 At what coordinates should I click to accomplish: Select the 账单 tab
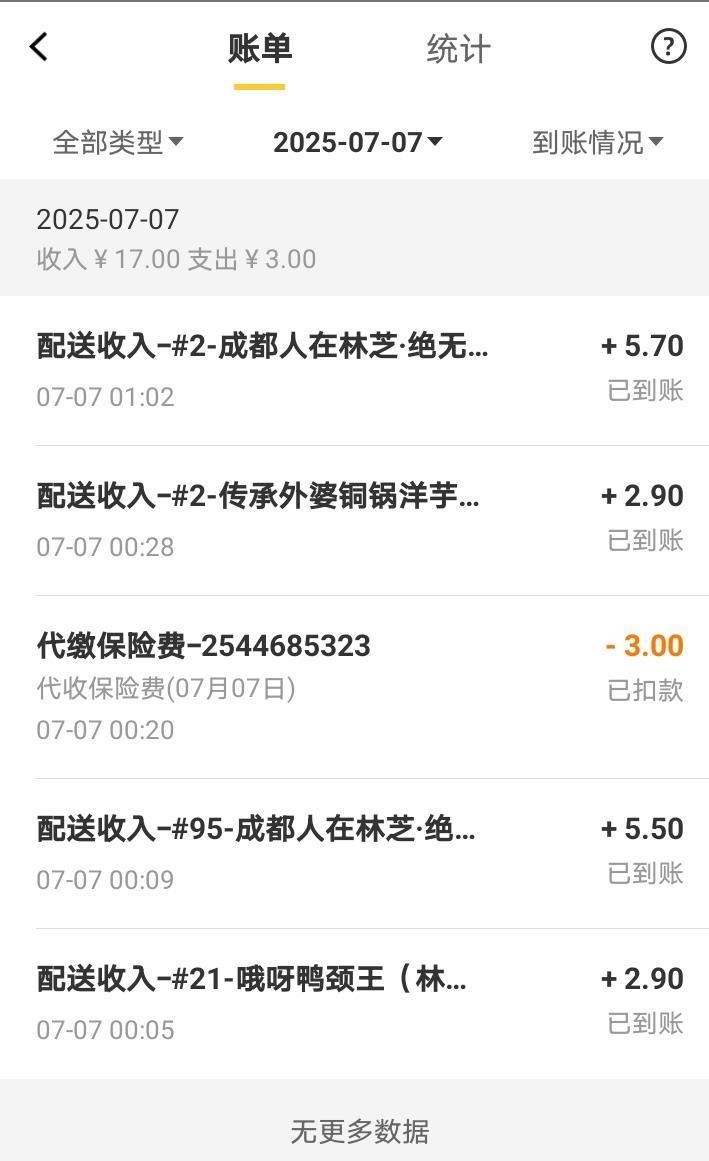point(260,49)
